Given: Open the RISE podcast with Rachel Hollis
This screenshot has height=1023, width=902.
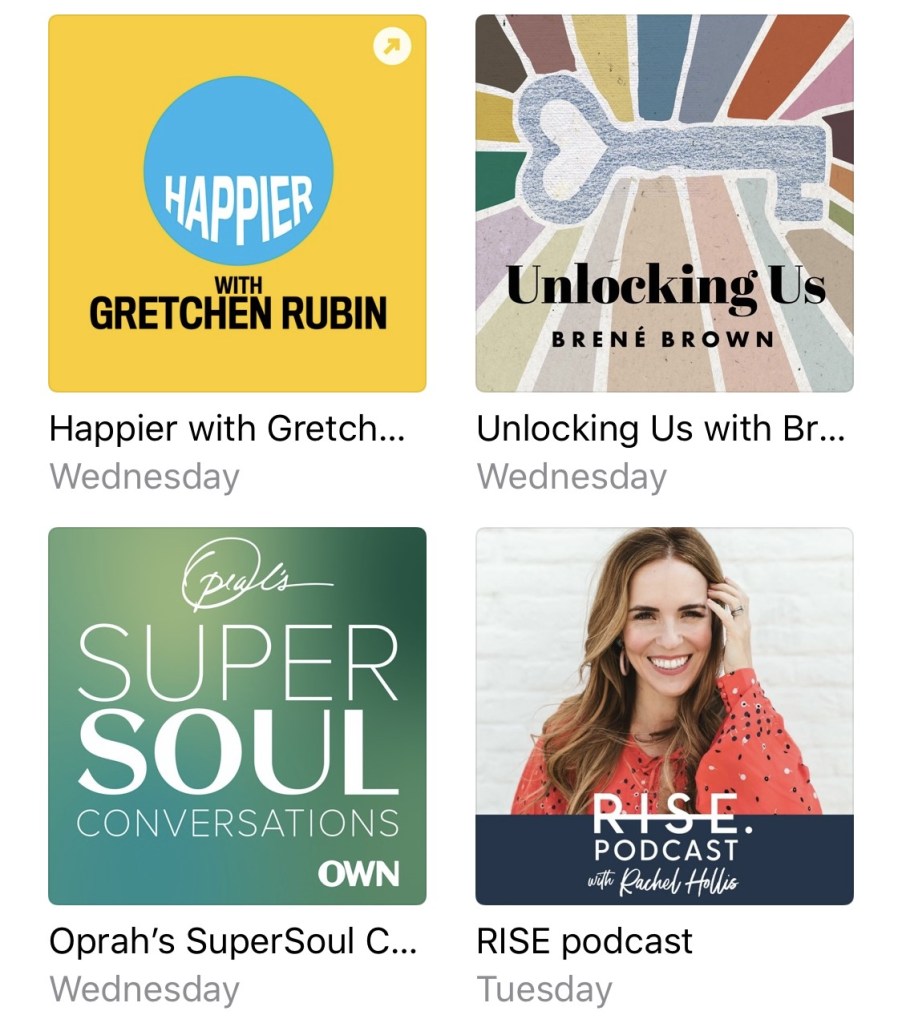Looking at the screenshot, I should point(664,715).
